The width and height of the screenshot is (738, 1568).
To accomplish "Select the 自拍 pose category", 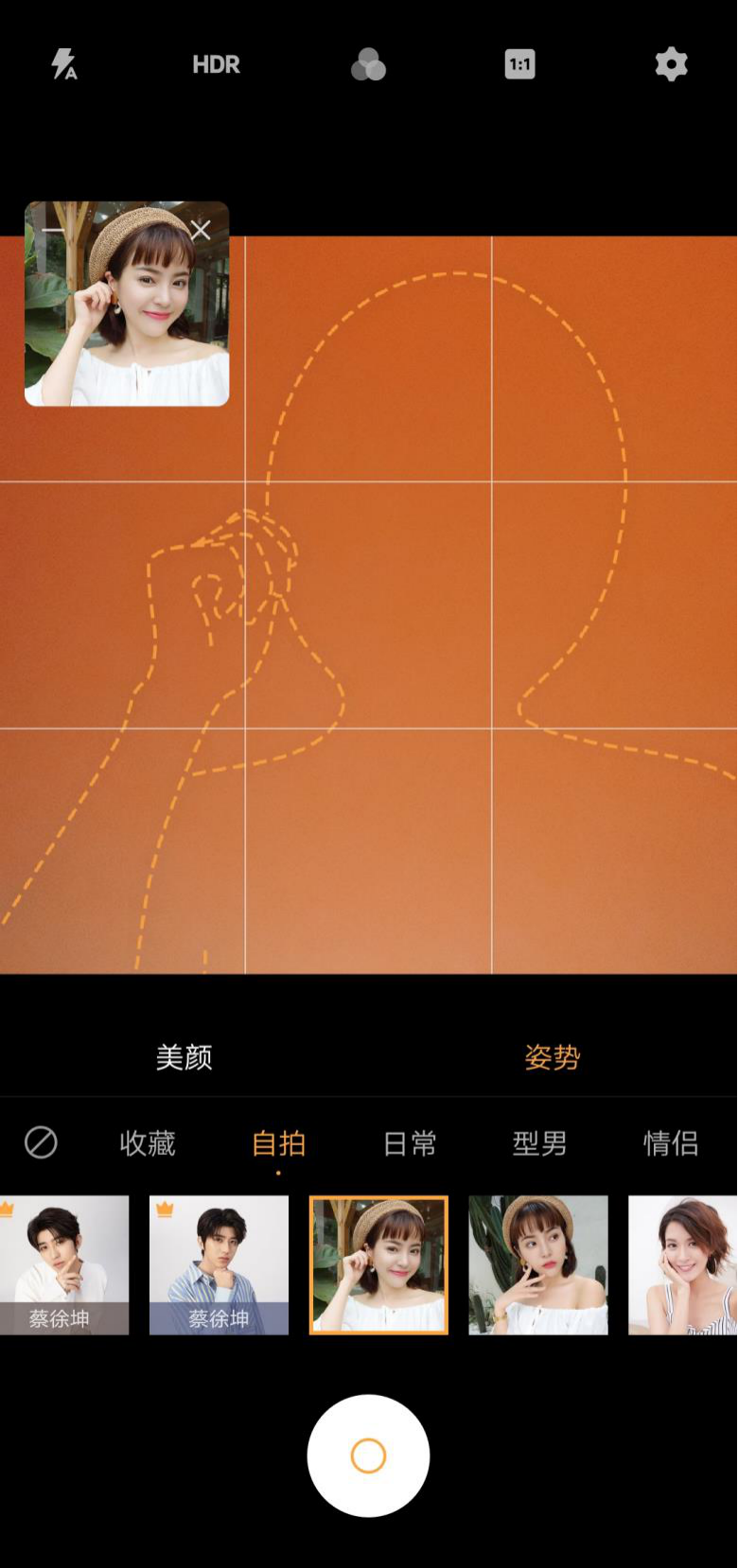I will [x=278, y=1142].
